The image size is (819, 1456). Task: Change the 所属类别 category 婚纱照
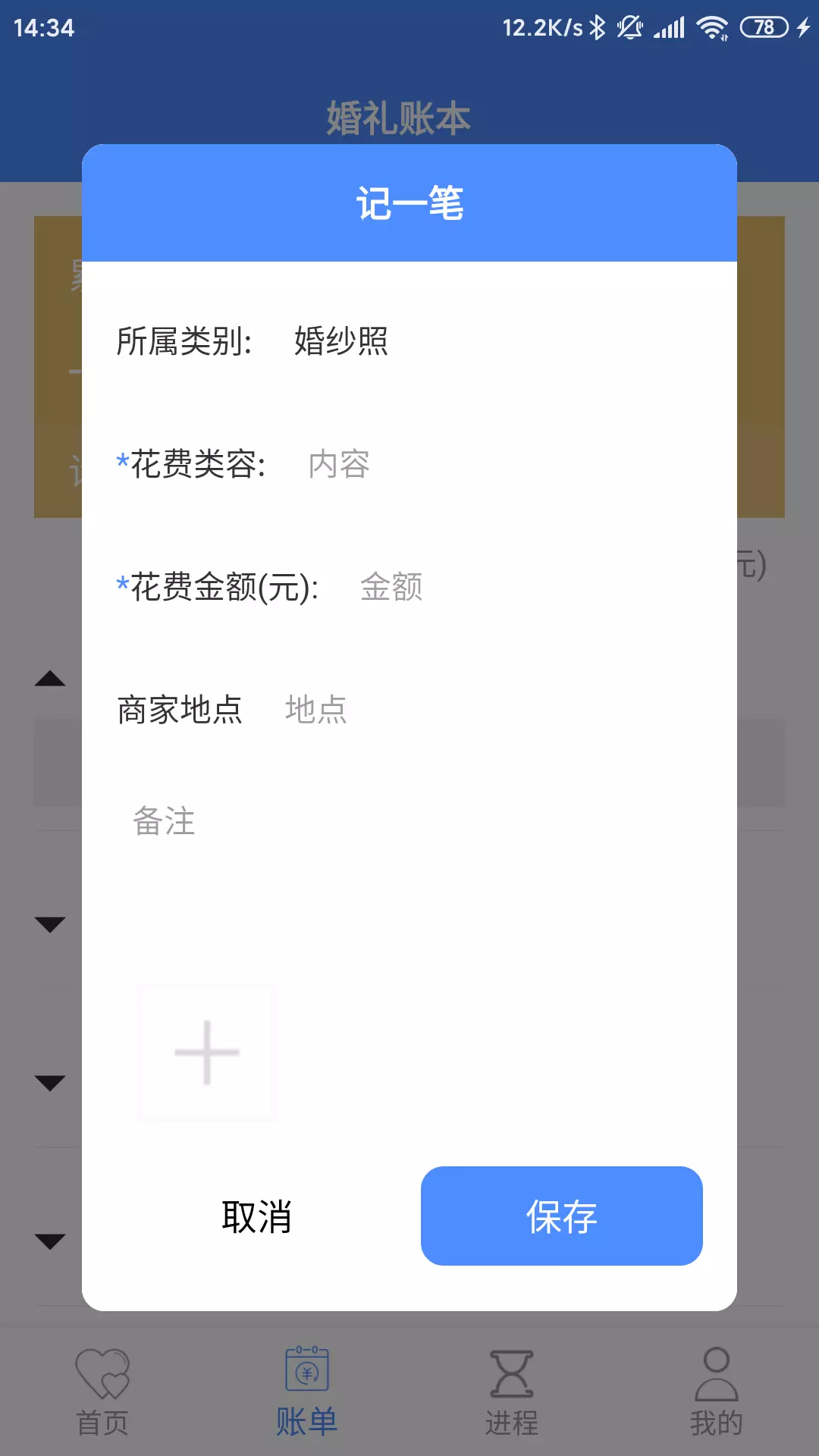coord(341,341)
